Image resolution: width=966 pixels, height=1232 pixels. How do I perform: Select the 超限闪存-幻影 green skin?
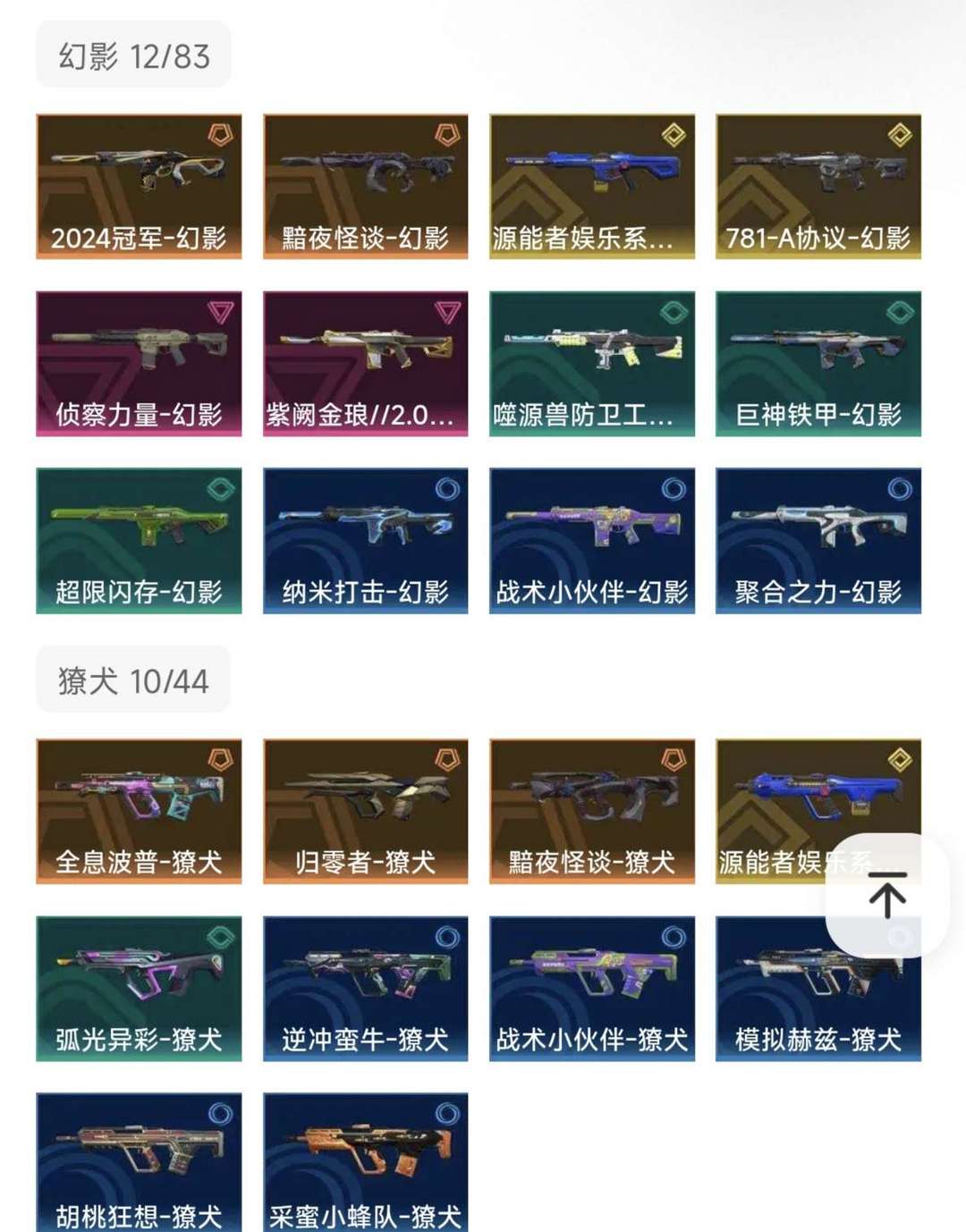(137, 538)
